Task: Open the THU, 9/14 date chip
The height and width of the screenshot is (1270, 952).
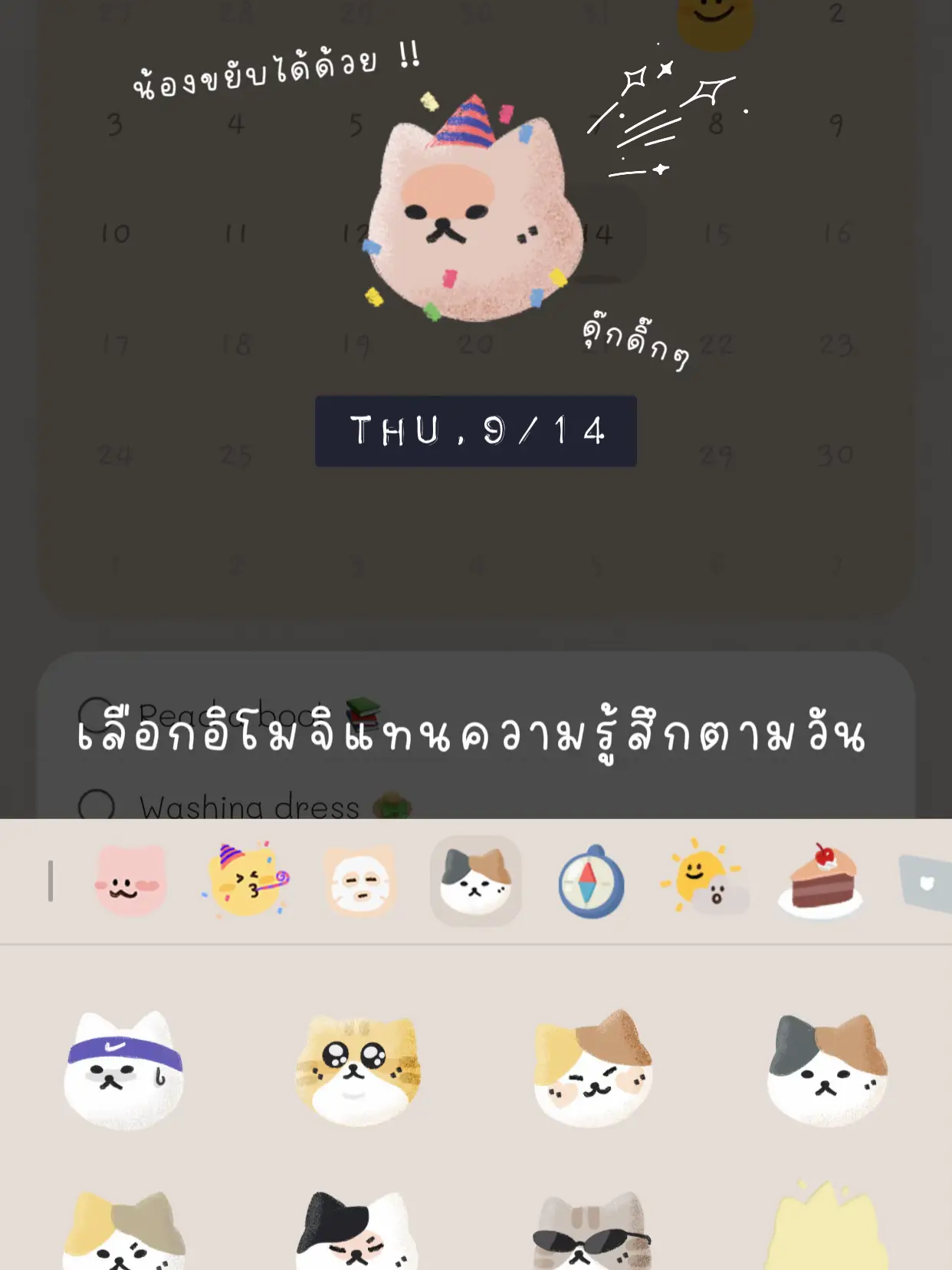Action: coord(475,430)
